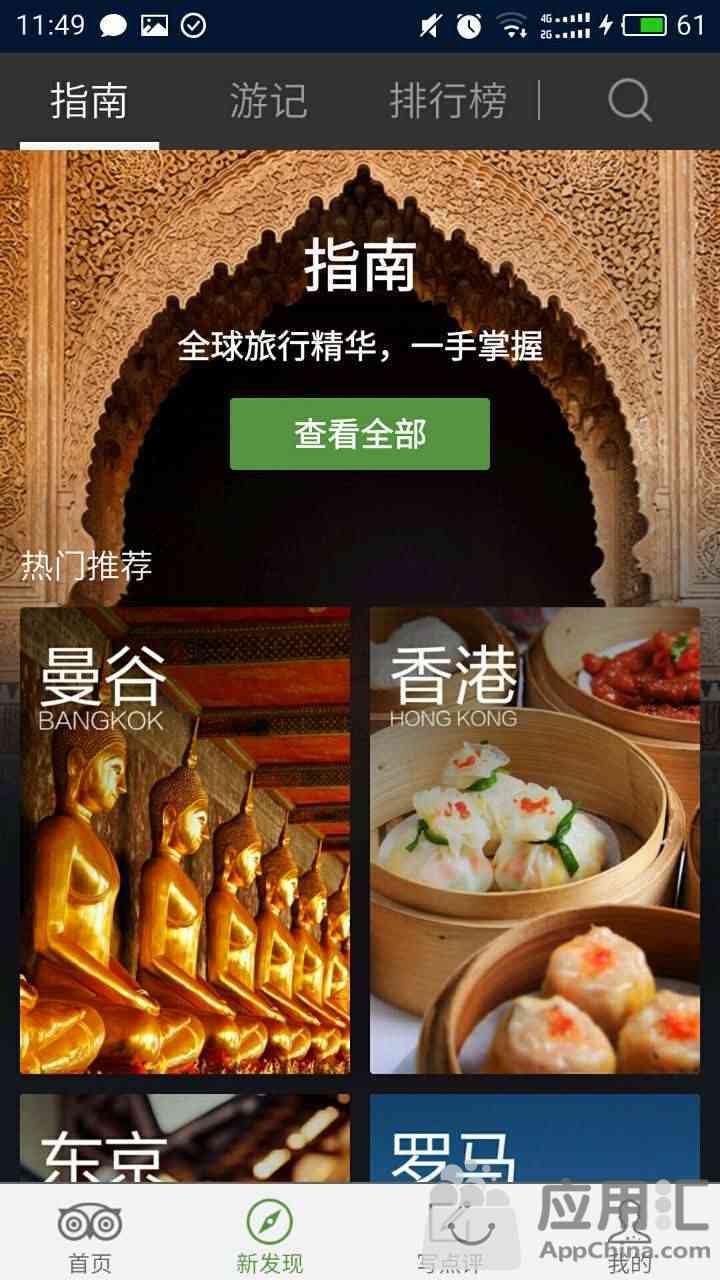Go to the 首页 bottom tab
The height and width of the screenshot is (1280, 720).
click(90, 1234)
